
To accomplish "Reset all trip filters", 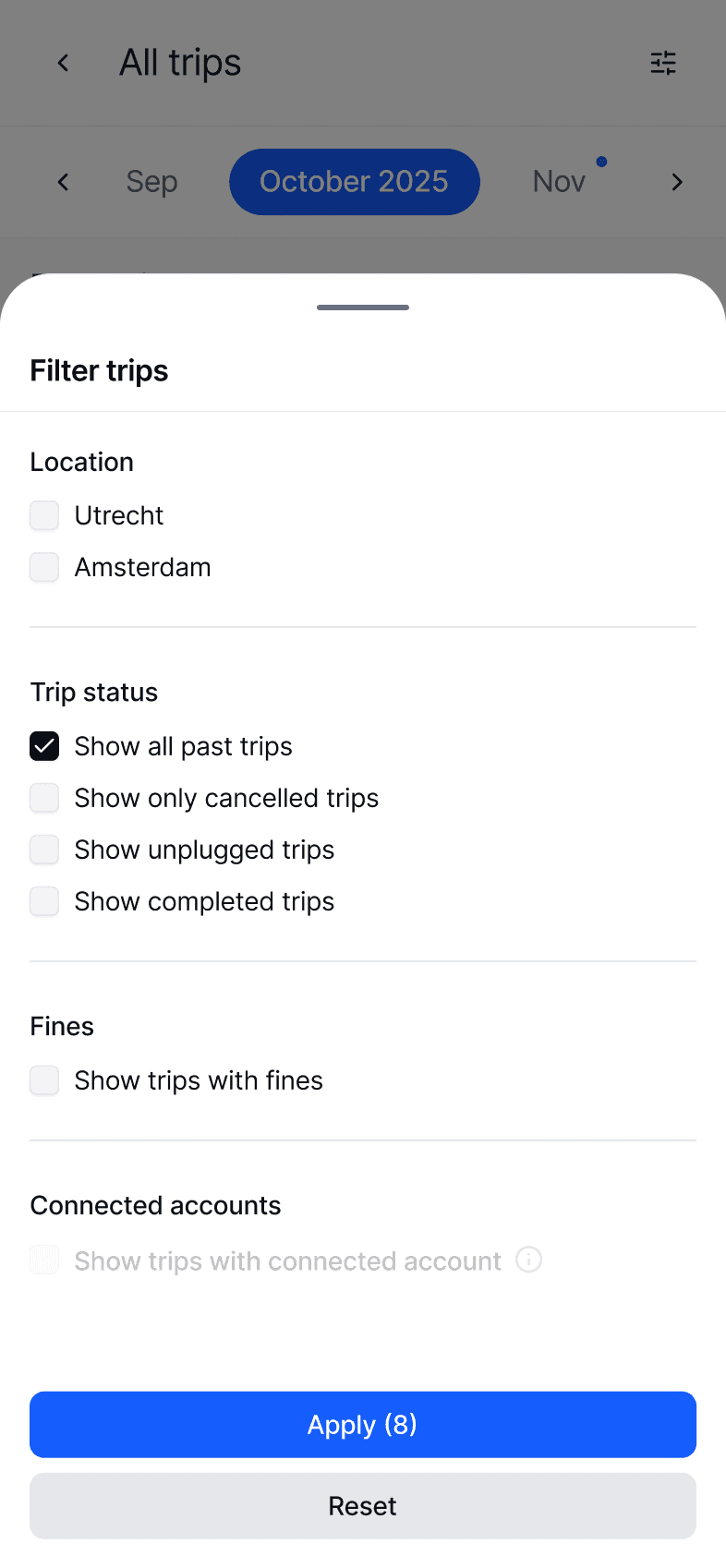I will [363, 1505].
